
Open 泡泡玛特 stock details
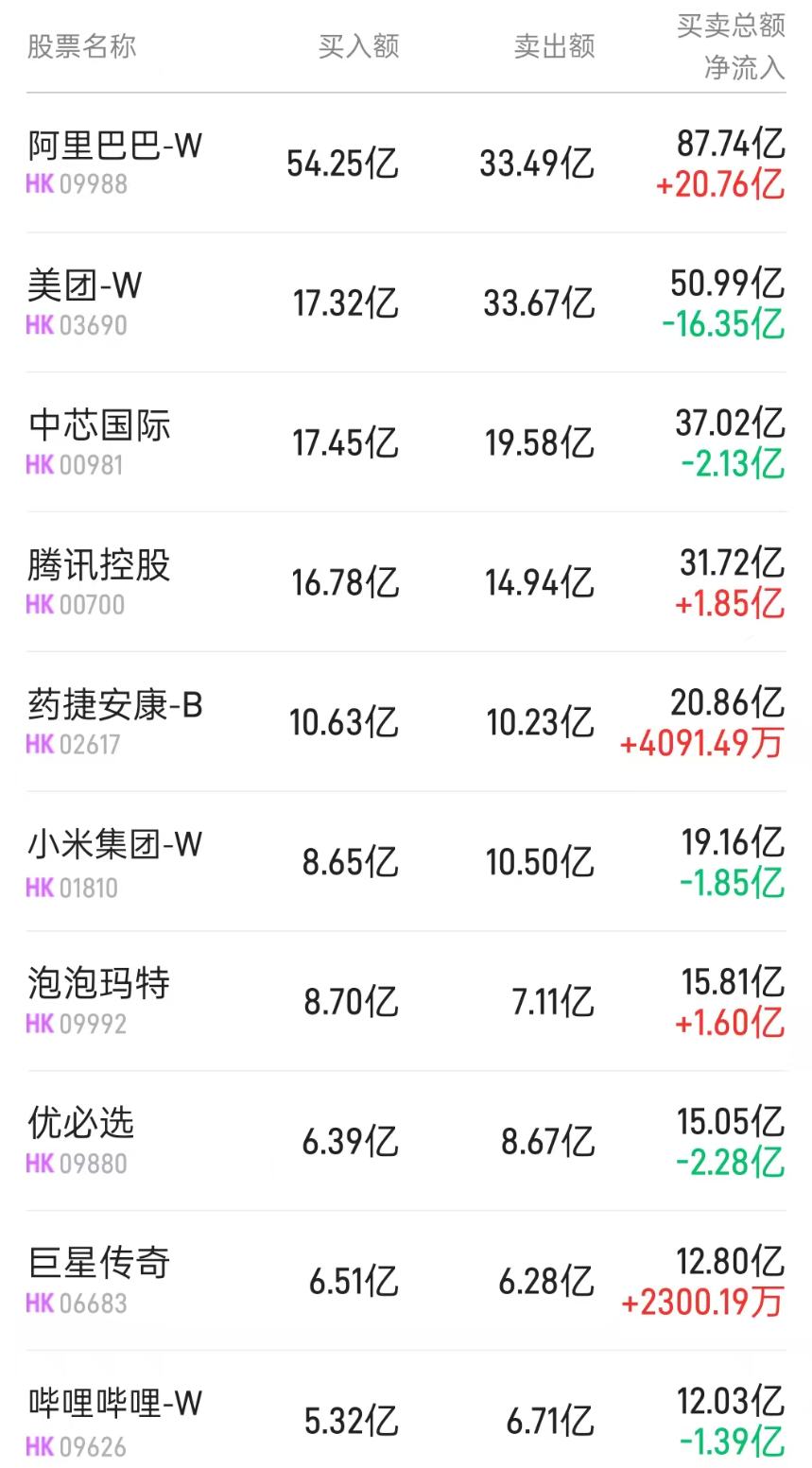point(97,985)
